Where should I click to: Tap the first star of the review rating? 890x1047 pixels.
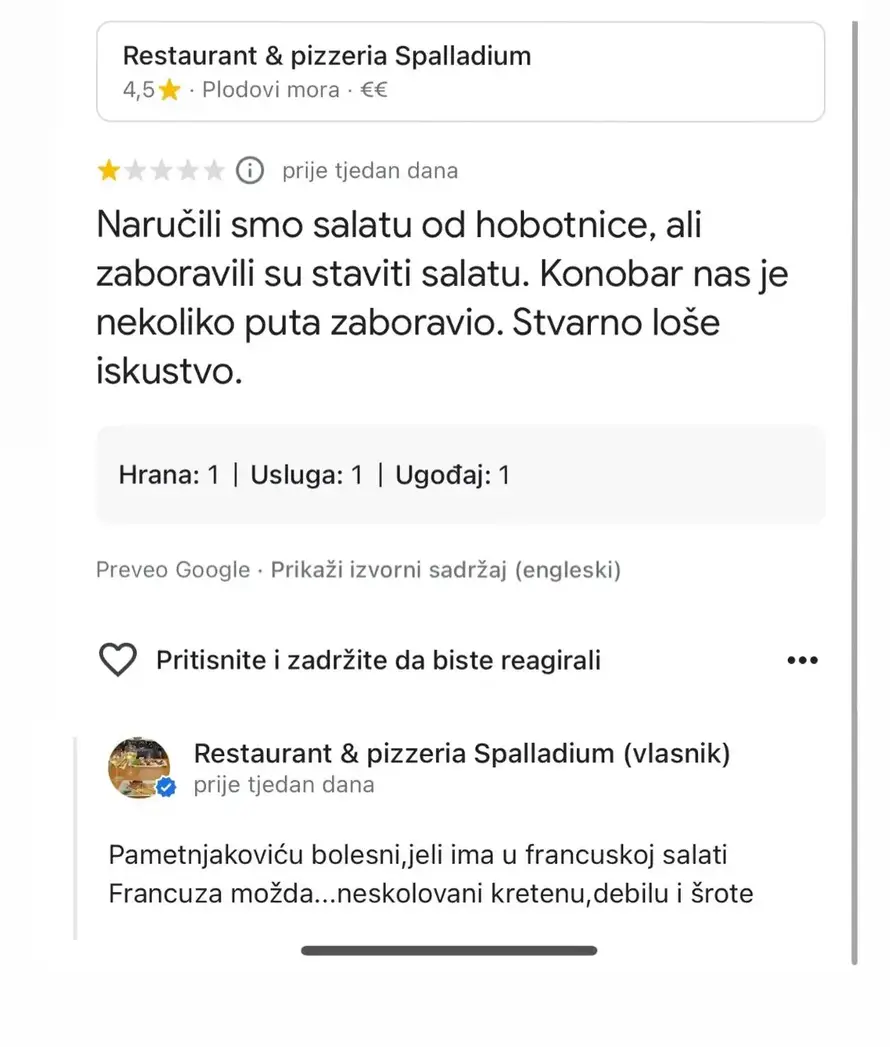tap(107, 170)
